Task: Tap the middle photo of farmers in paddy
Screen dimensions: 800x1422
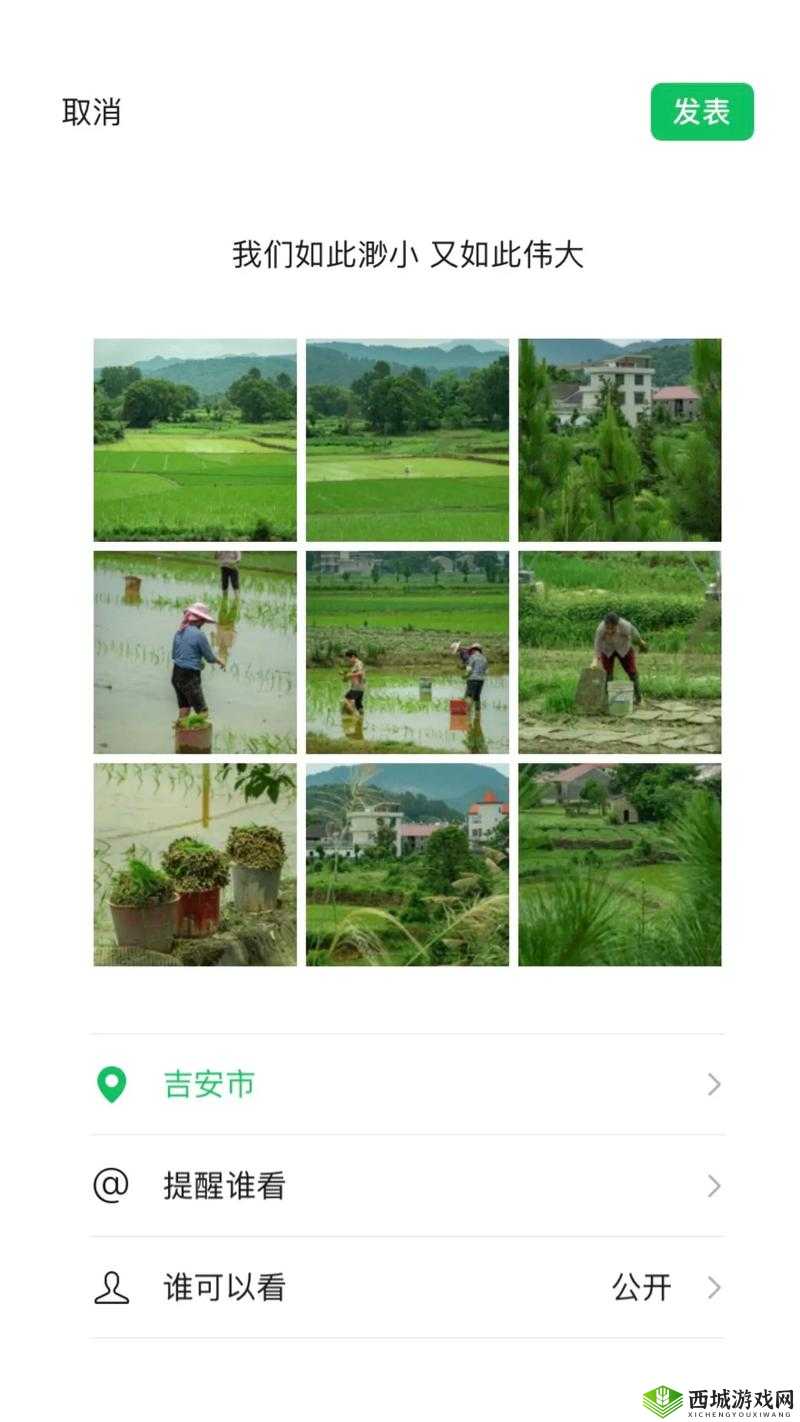Action: 407,651
